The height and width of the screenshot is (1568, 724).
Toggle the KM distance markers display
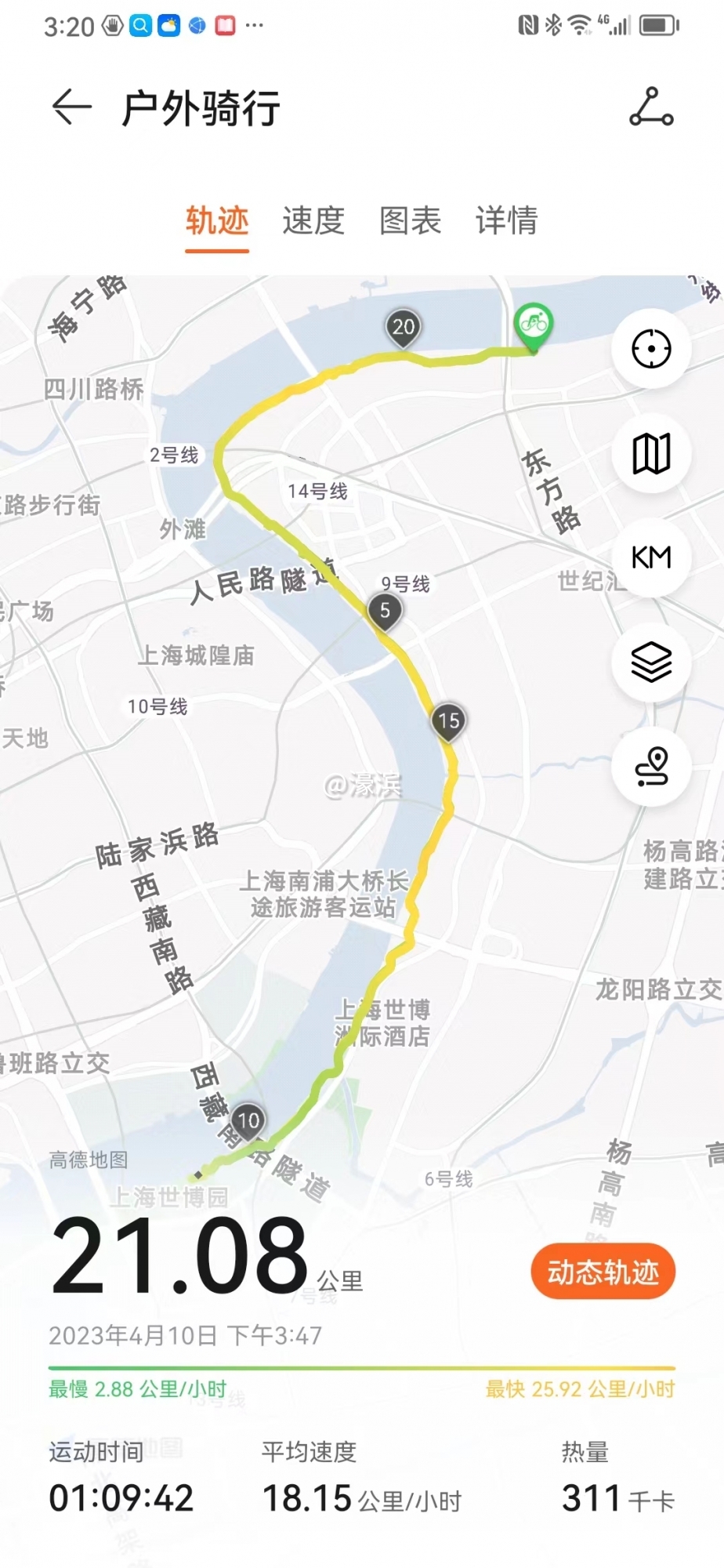[x=652, y=559]
